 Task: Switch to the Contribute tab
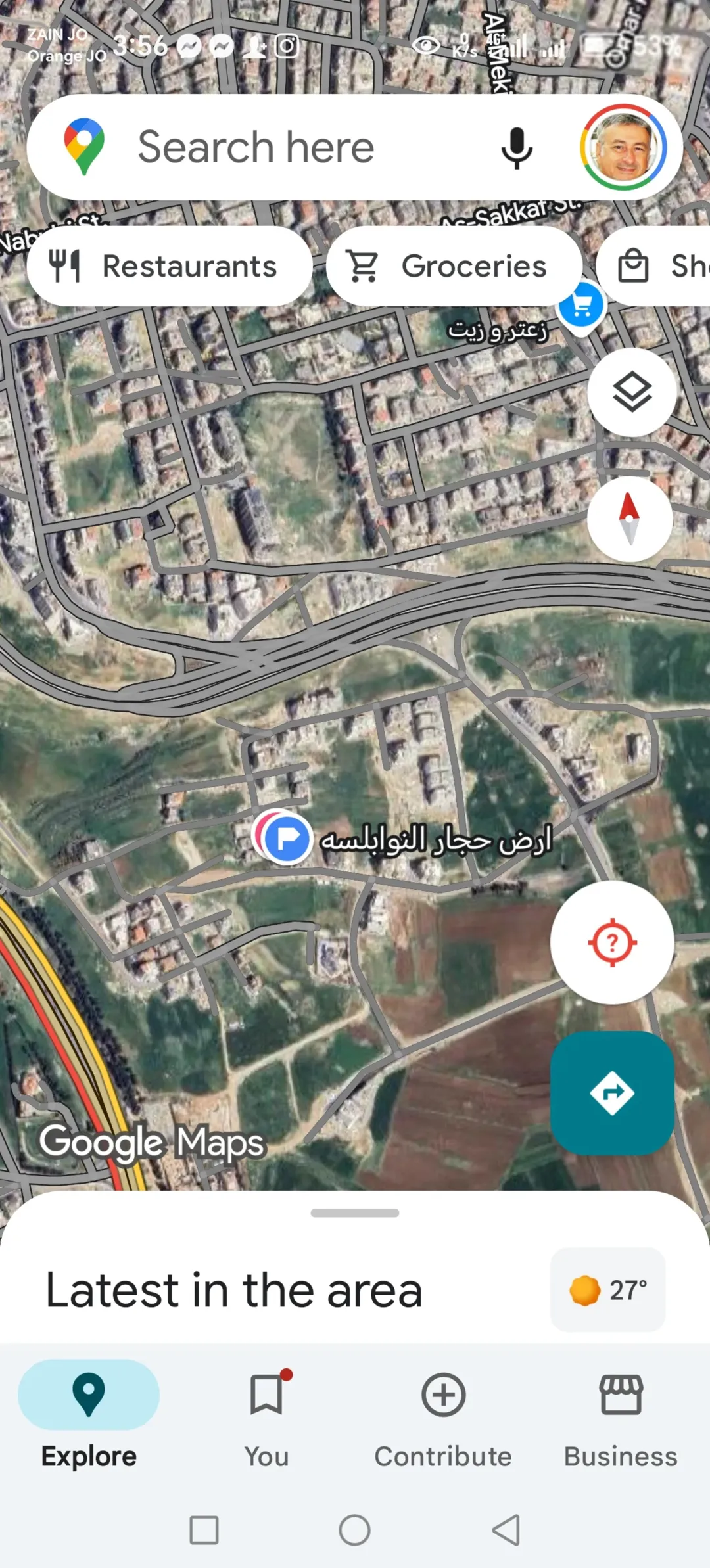coord(443,1418)
